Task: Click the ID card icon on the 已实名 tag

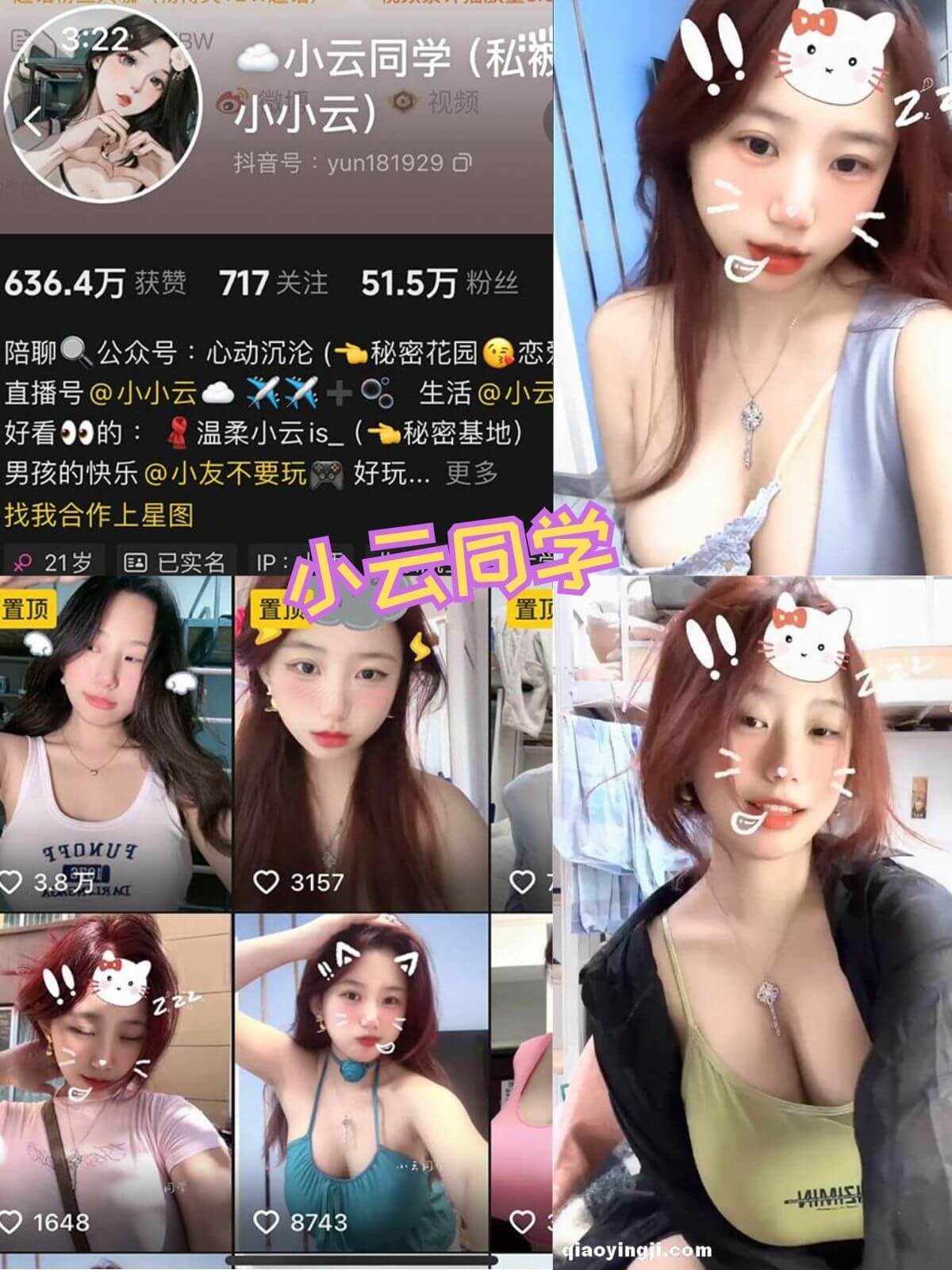Action: pyautogui.click(x=136, y=560)
